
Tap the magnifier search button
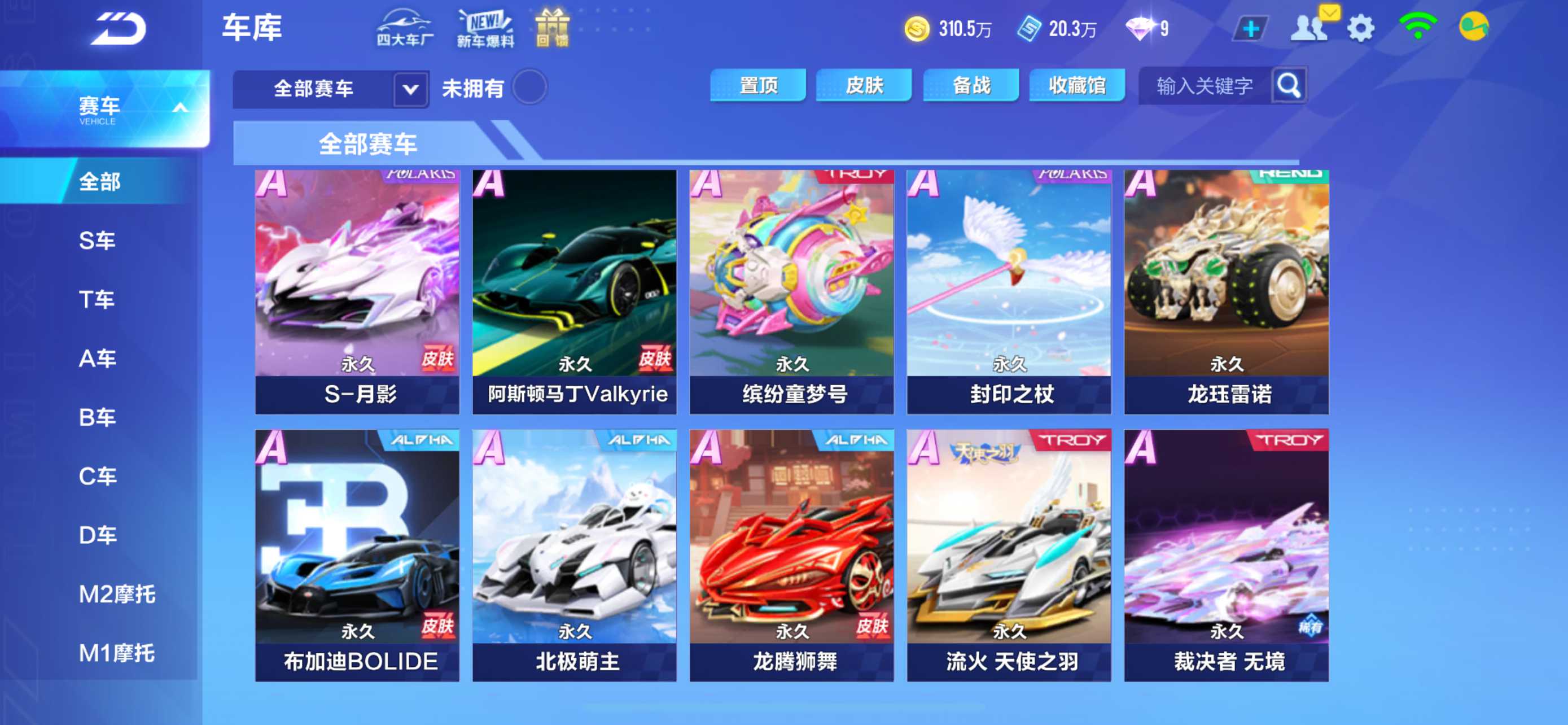1288,86
